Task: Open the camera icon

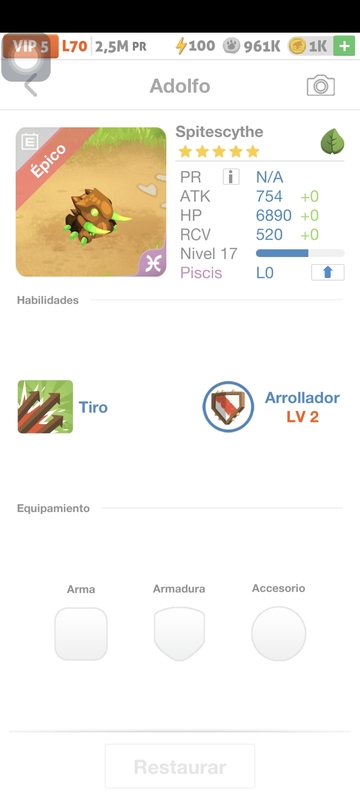Action: 321,85
